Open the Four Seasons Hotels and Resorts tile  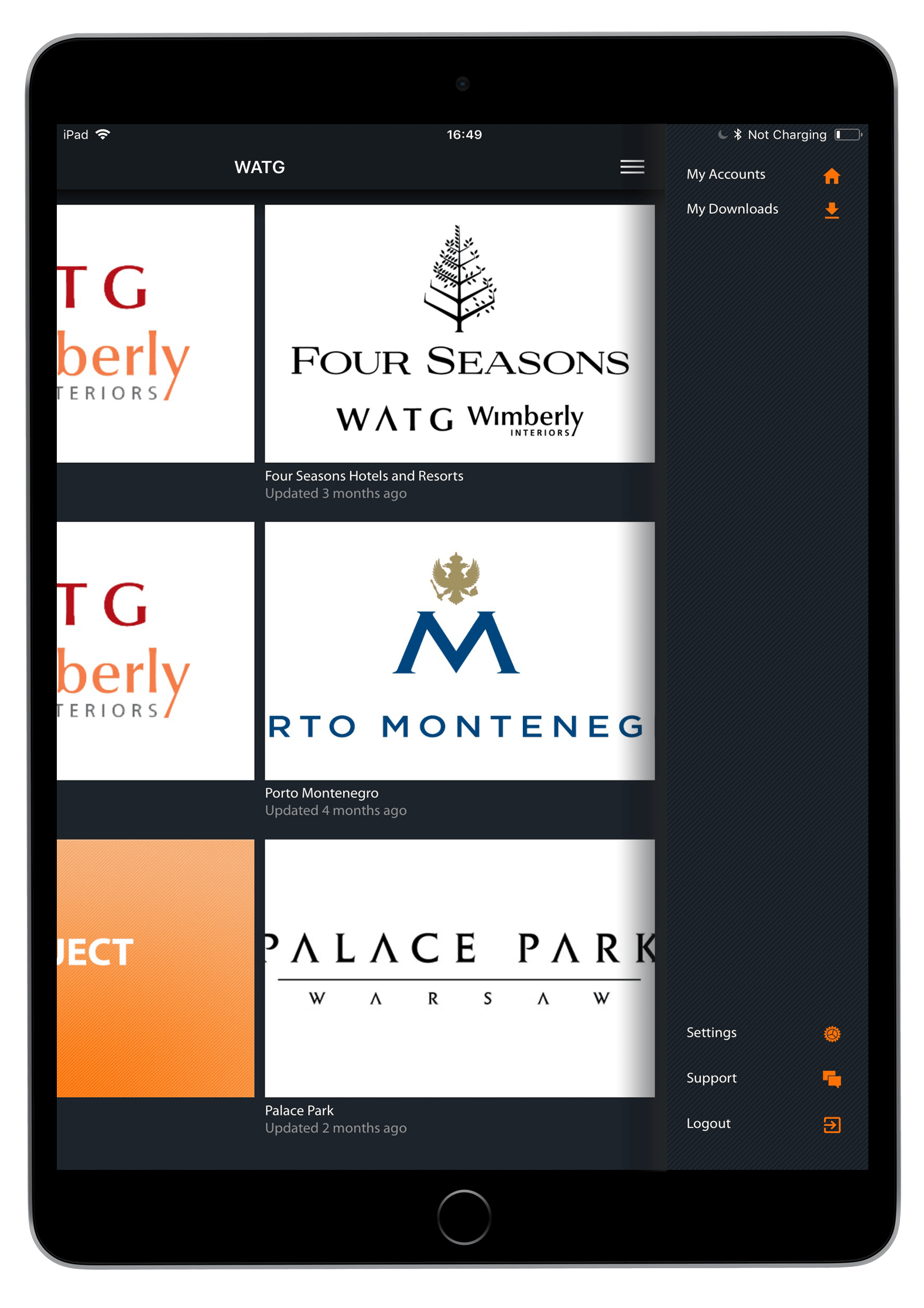460,334
